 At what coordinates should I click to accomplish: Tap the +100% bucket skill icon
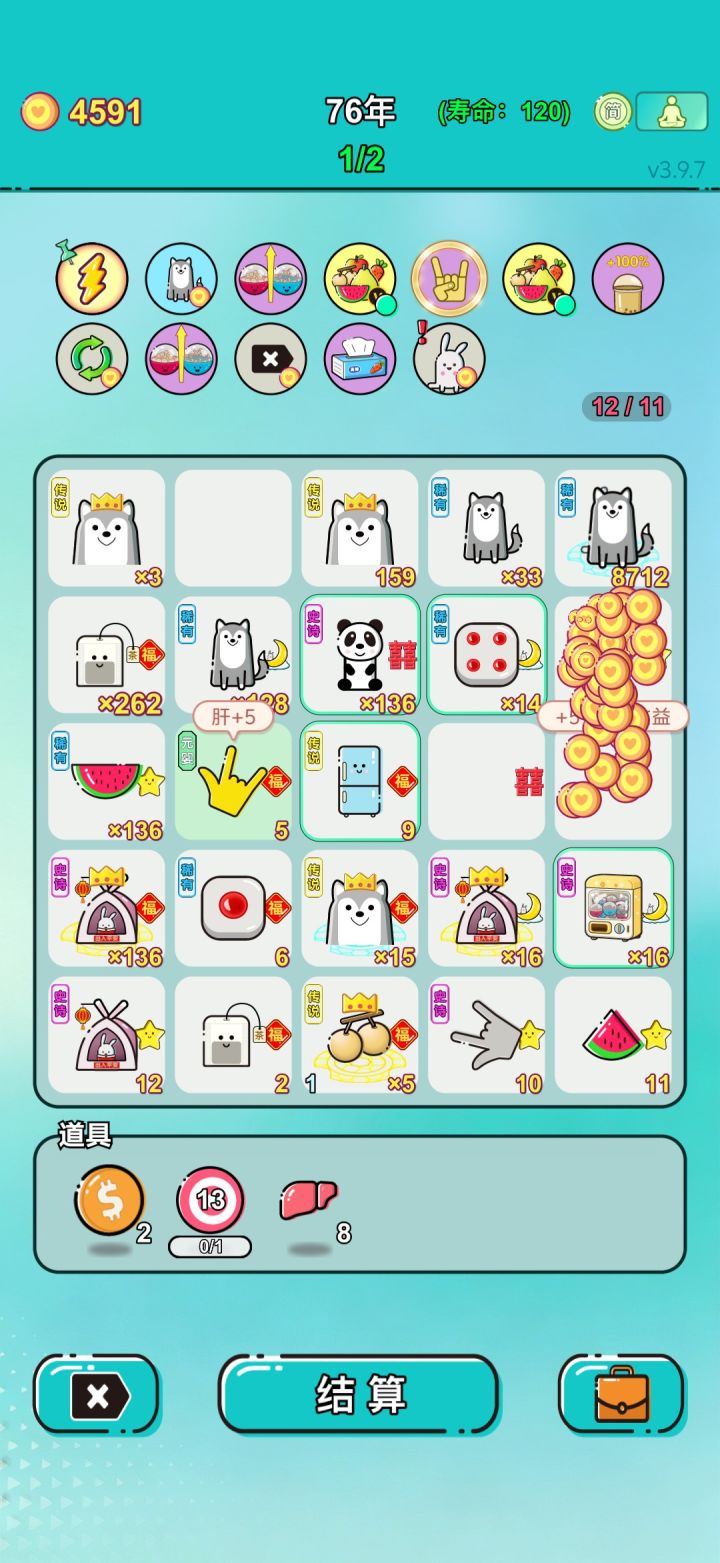pos(628,278)
